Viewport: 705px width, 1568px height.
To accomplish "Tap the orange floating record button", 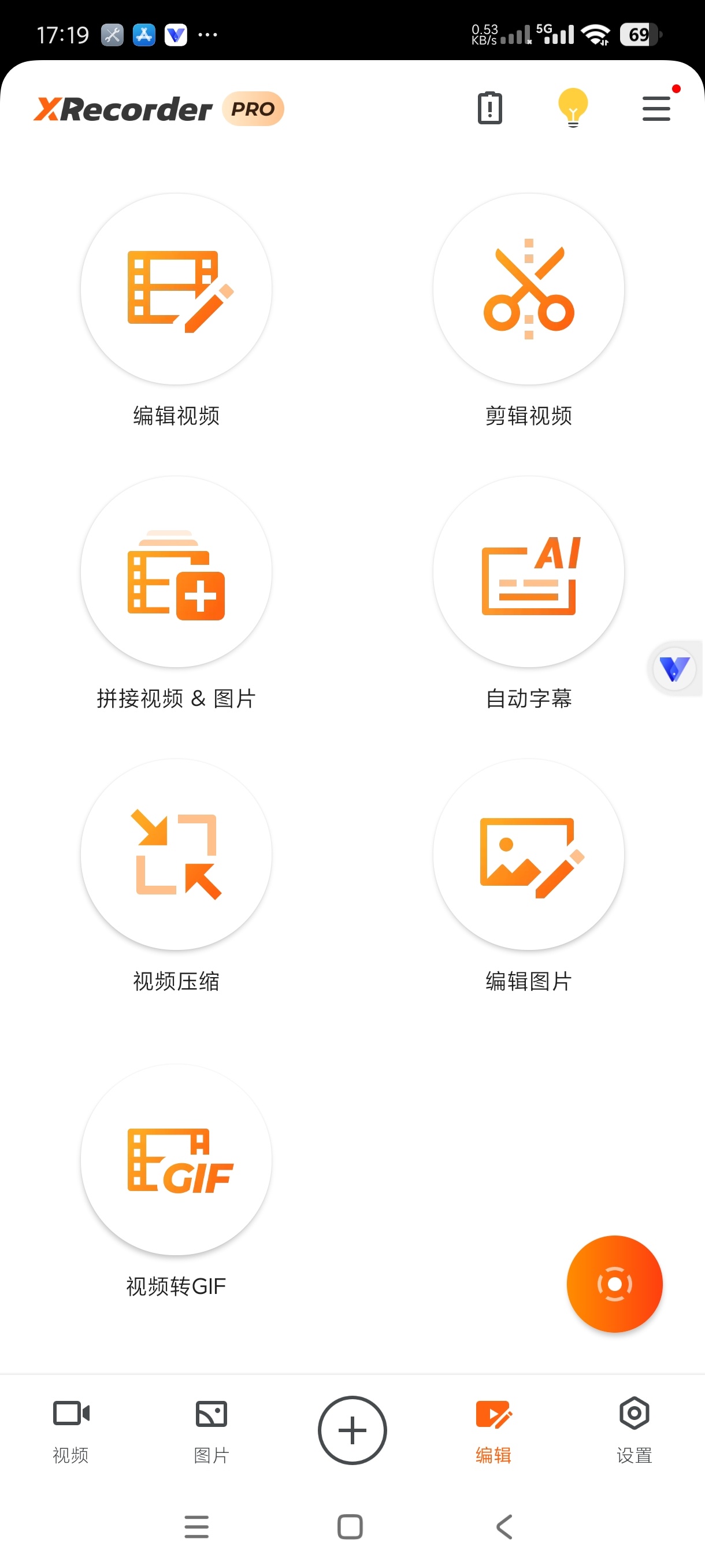I will (614, 1284).
